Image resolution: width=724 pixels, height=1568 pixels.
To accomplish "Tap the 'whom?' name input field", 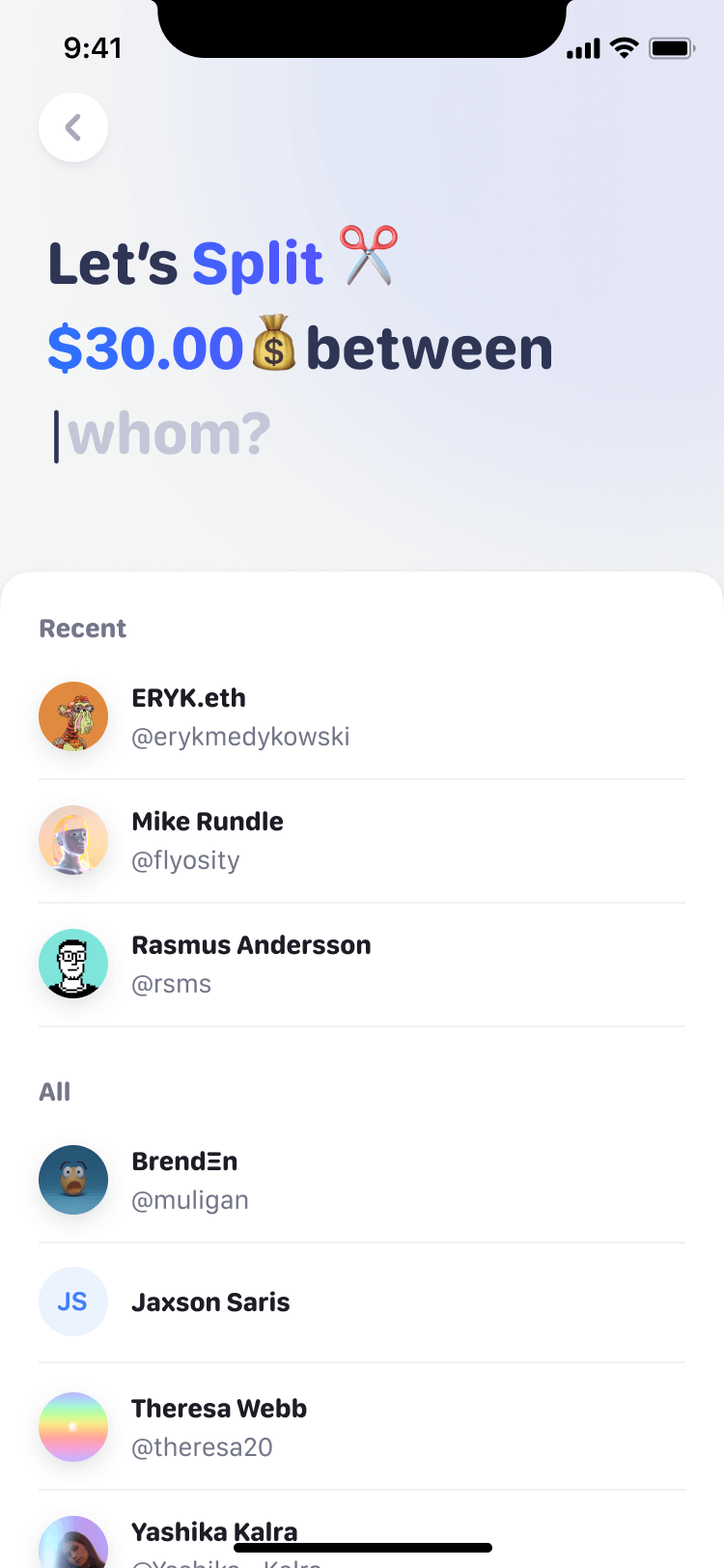I will (x=170, y=434).
